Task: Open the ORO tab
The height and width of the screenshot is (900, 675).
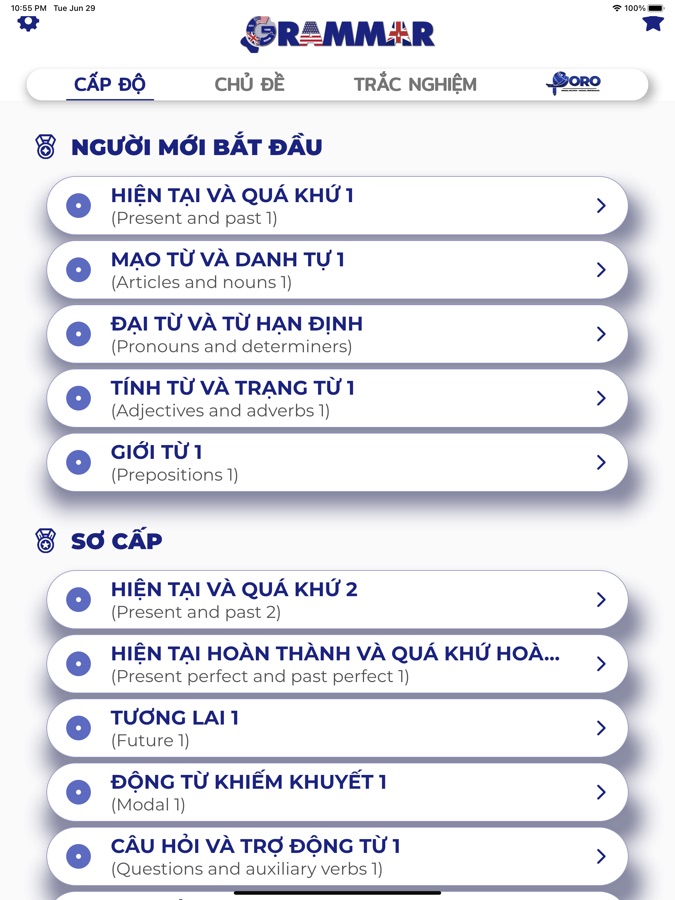Action: pos(574,84)
